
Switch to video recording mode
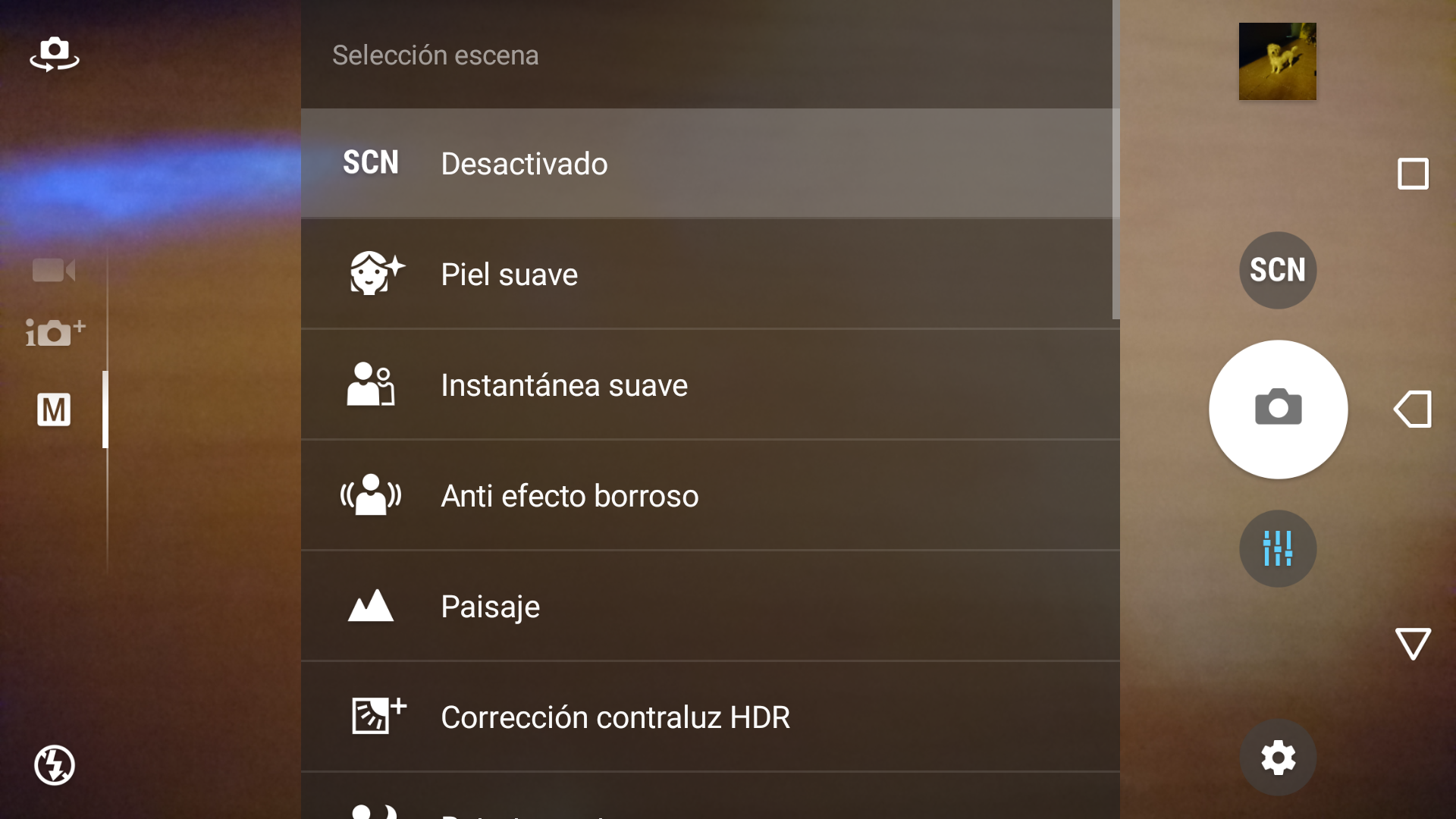[54, 270]
